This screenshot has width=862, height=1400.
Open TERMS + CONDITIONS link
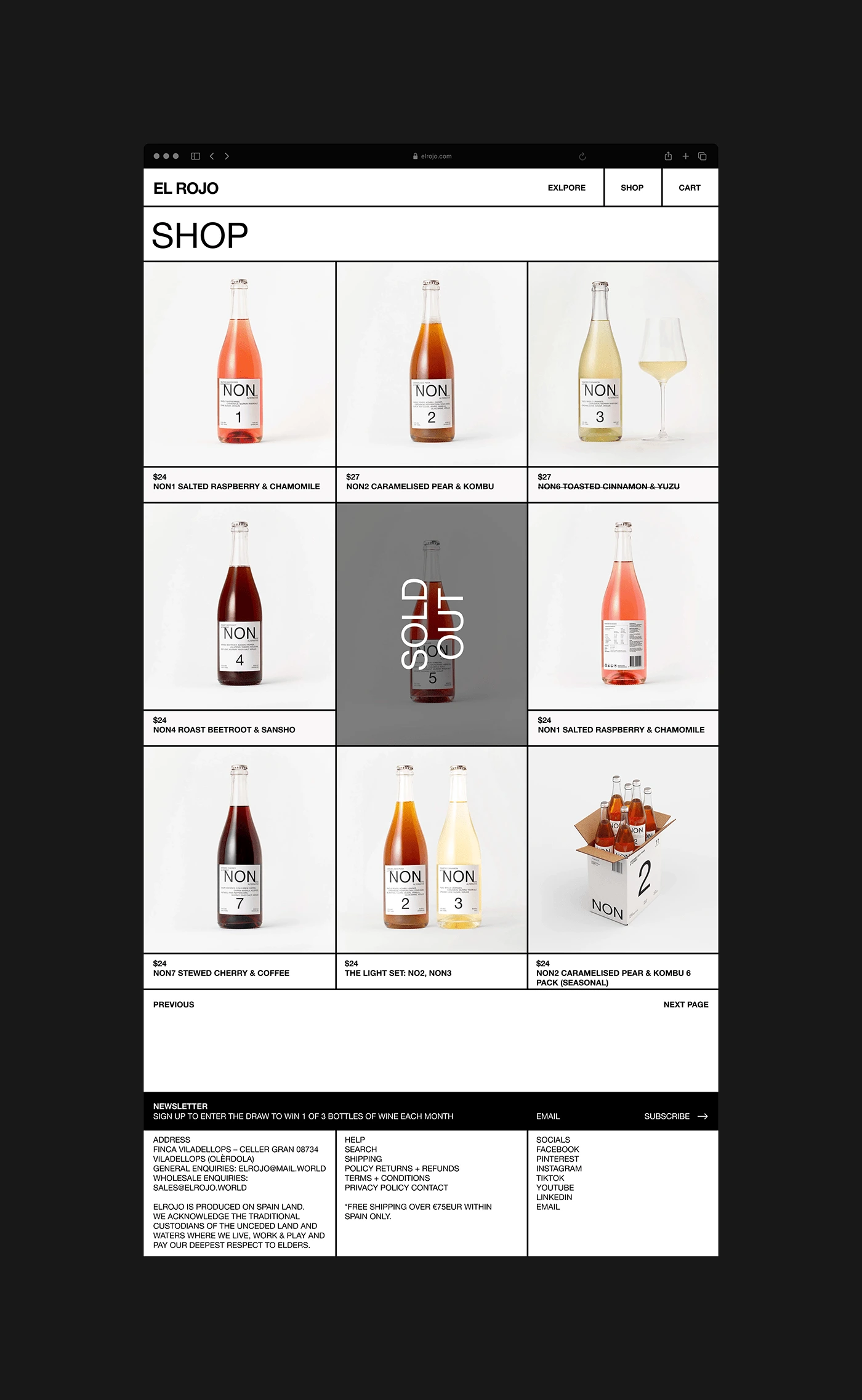point(387,1178)
